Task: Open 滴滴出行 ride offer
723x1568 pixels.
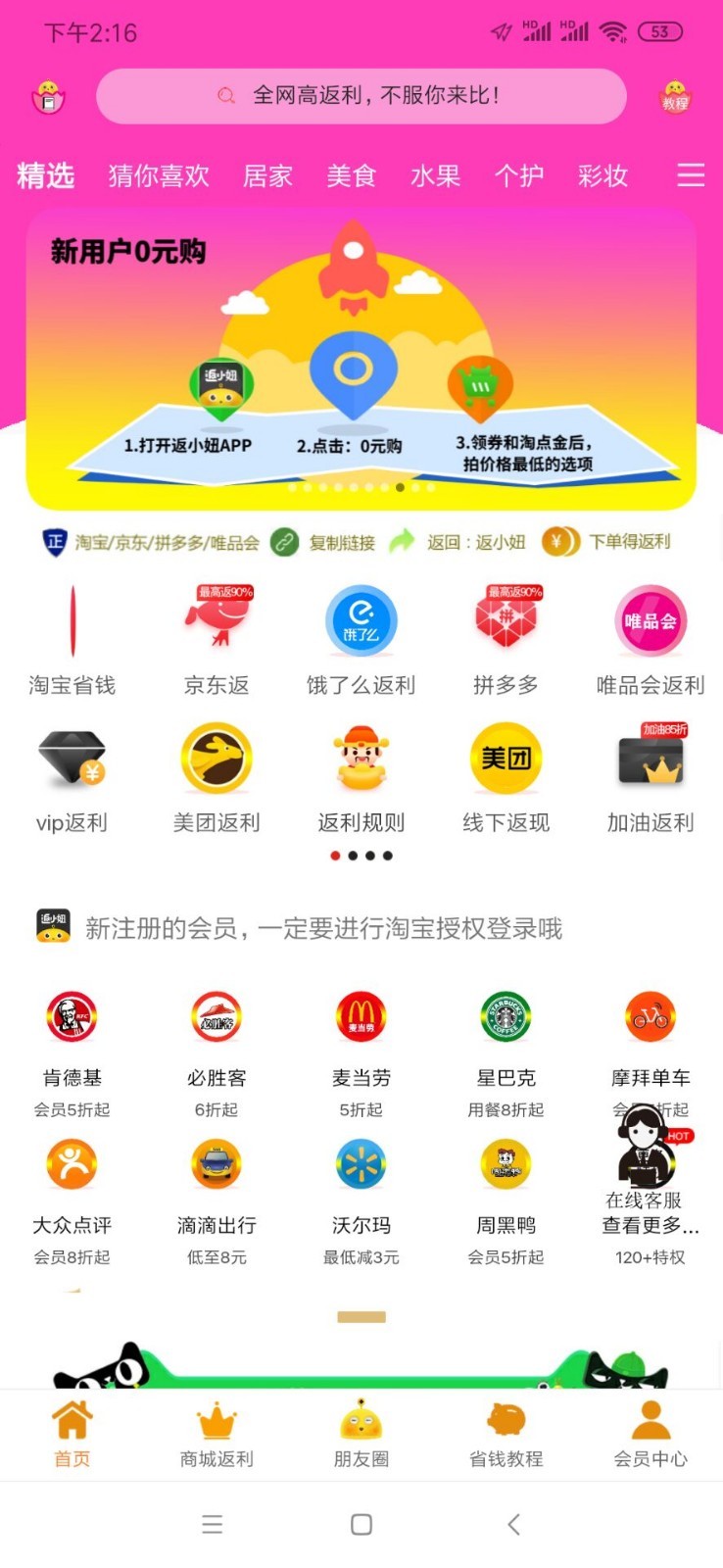Action: (x=217, y=1198)
